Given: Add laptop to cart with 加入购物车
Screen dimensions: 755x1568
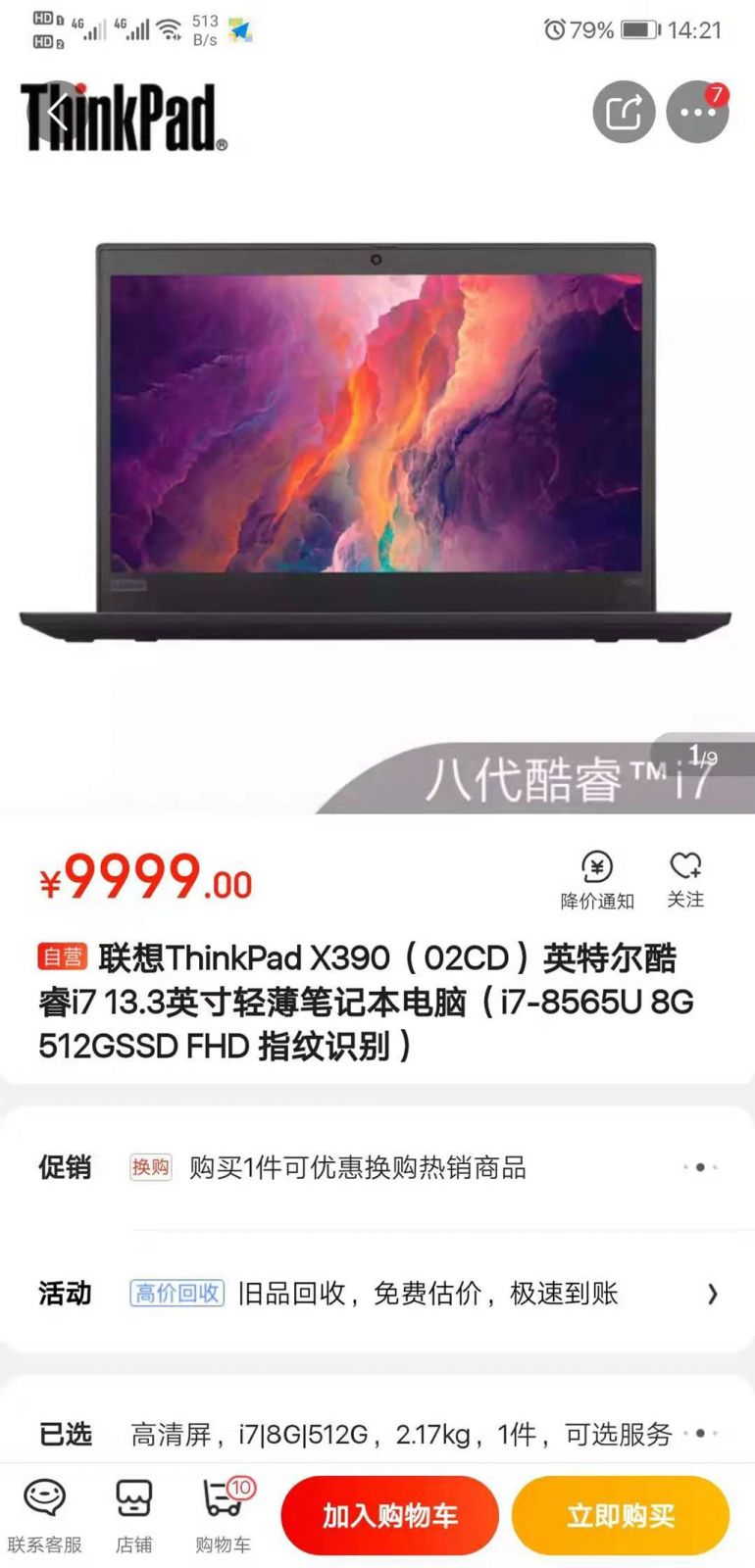Looking at the screenshot, I should point(389,1516).
